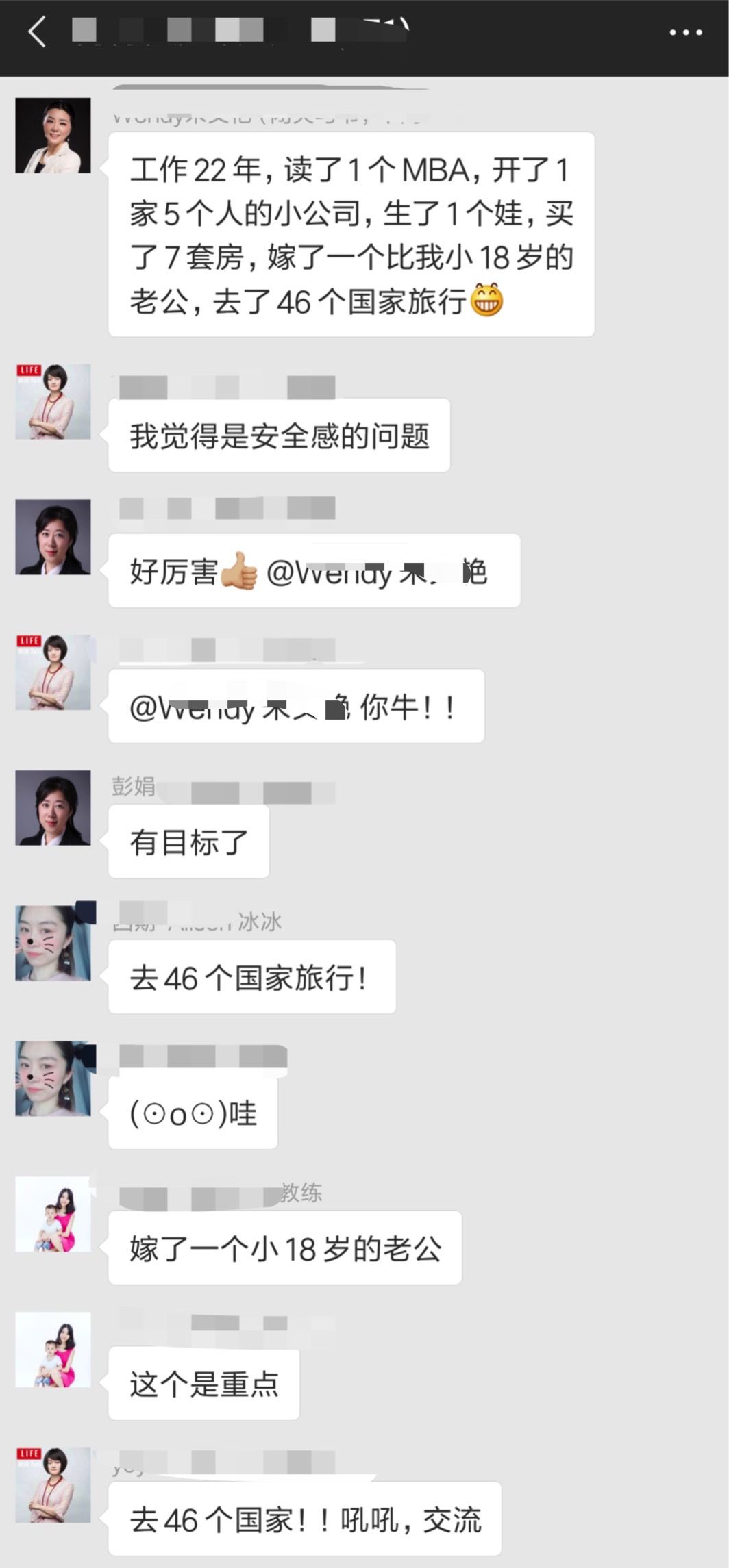Open avatar beside the '工作22年' message

click(x=53, y=136)
